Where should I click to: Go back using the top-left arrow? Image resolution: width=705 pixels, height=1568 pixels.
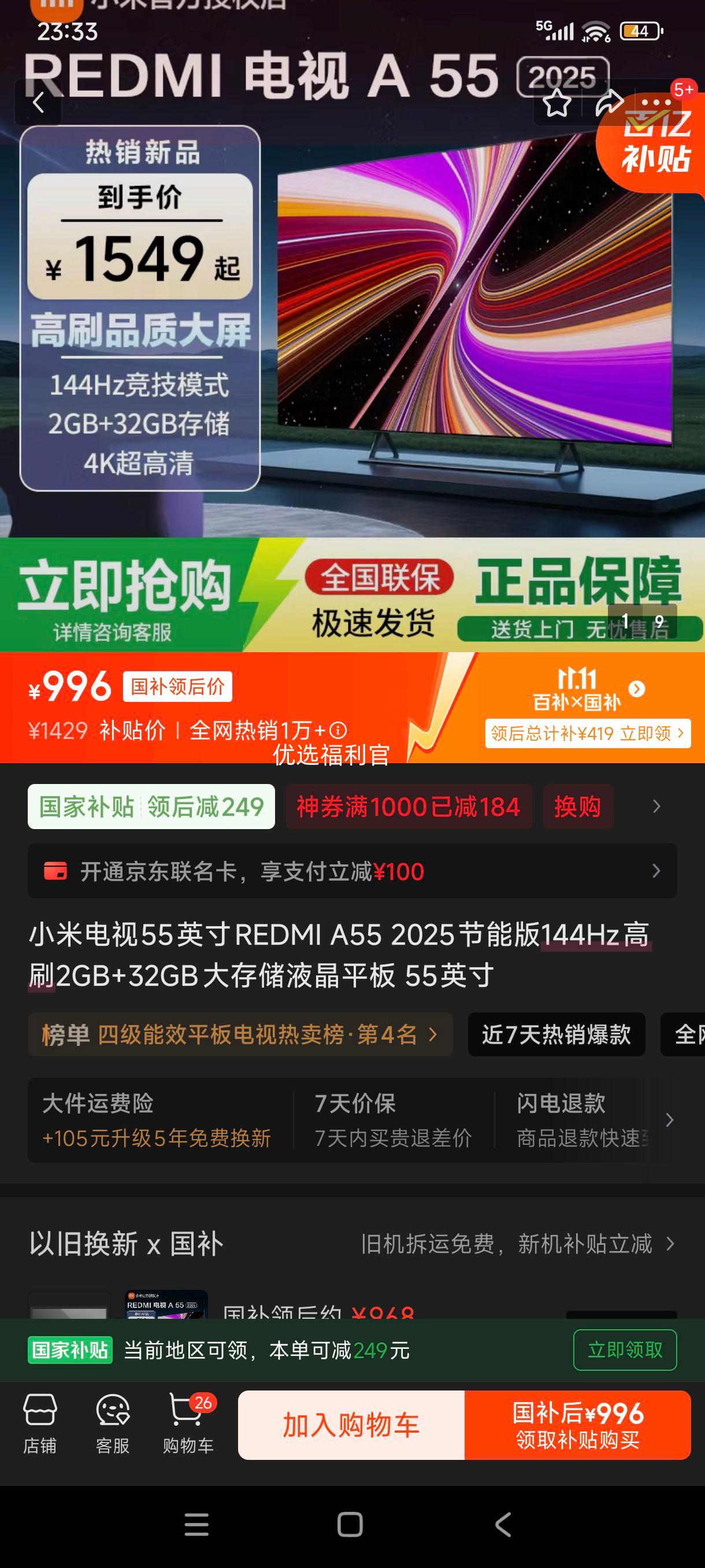pos(38,103)
